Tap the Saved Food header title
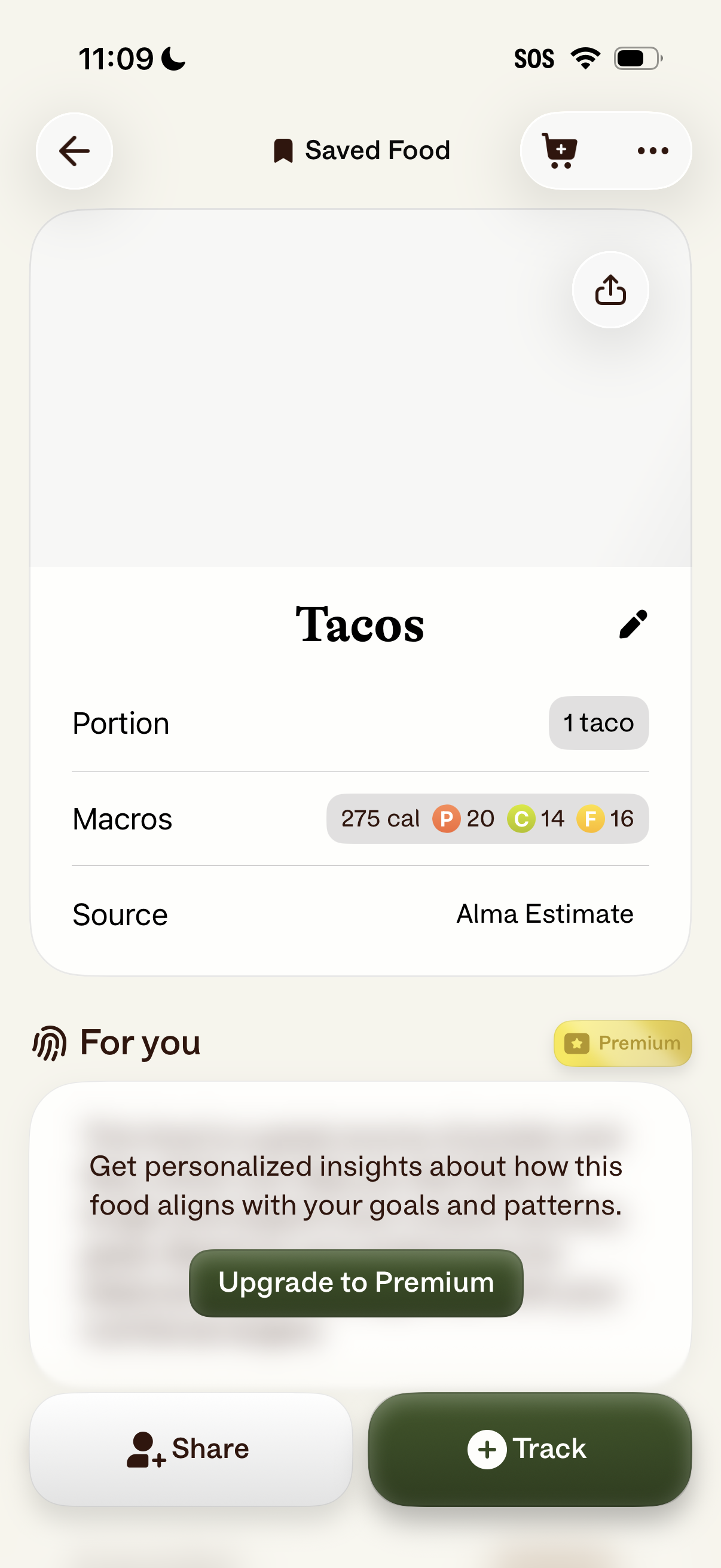 tap(377, 150)
